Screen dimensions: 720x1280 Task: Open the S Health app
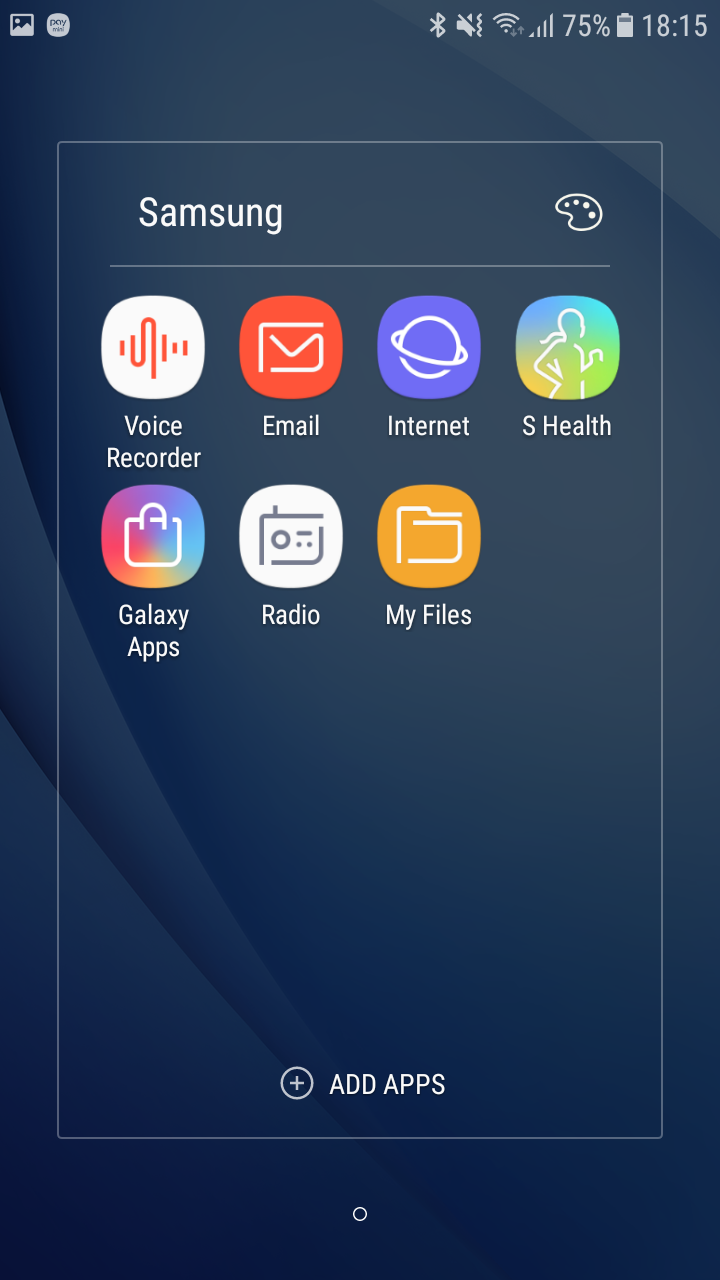[x=567, y=348]
